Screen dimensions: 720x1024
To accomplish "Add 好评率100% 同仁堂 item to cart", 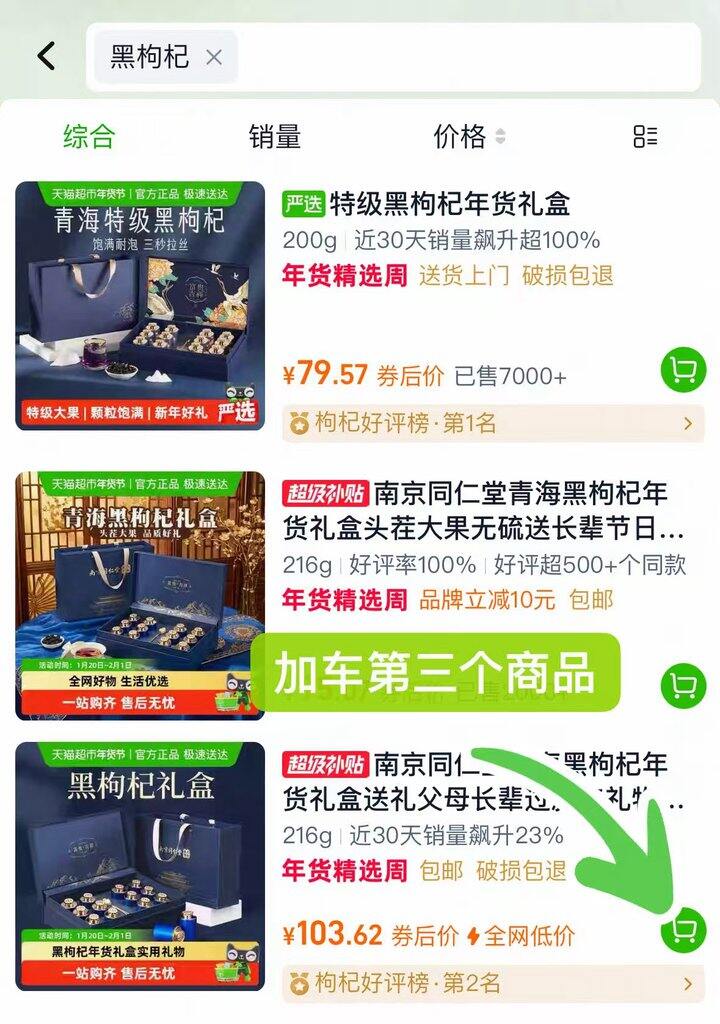I will pyautogui.click(x=683, y=685).
